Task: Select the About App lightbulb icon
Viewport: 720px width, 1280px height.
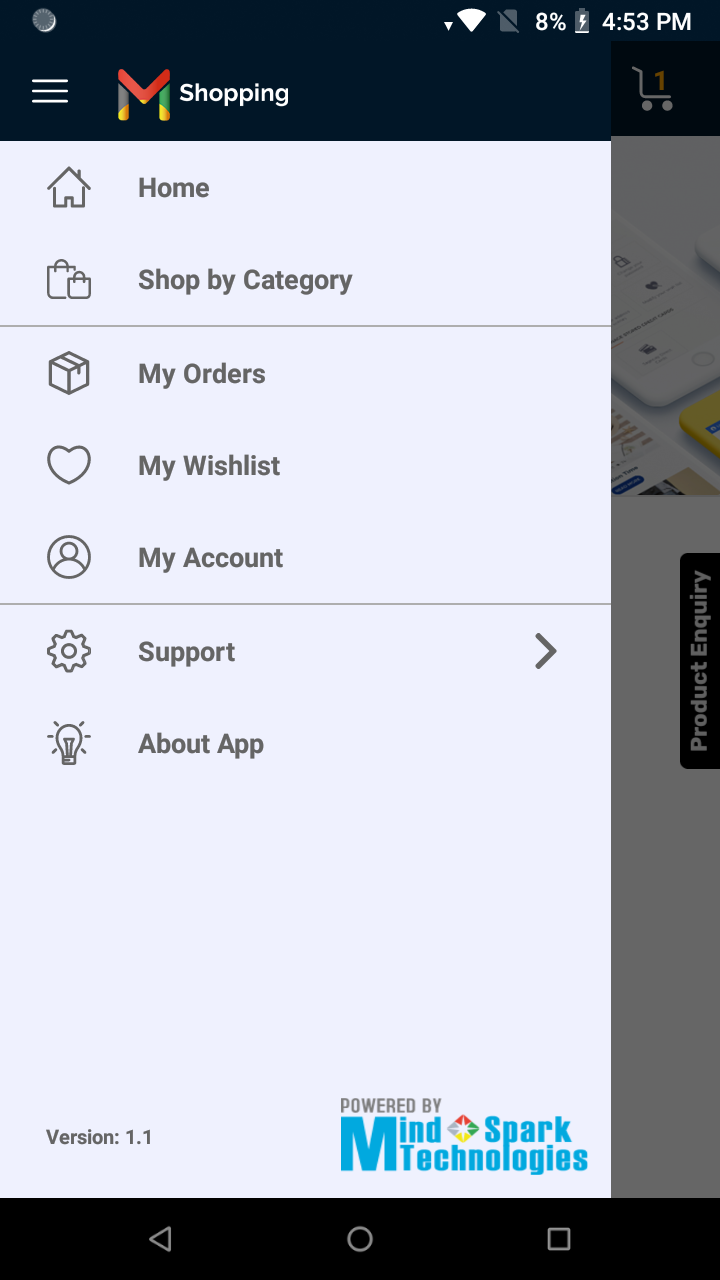Action: 68,742
